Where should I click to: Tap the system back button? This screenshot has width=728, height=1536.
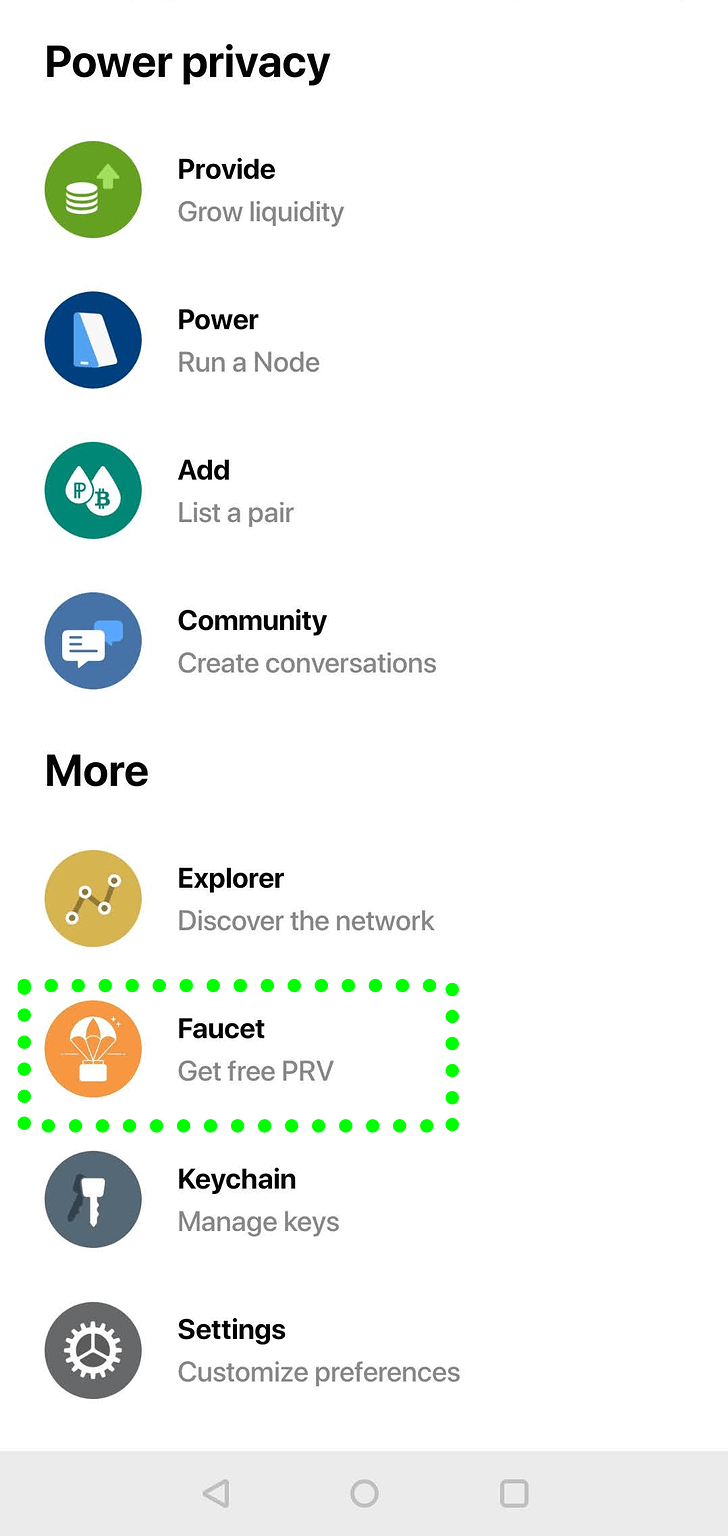(215, 1494)
